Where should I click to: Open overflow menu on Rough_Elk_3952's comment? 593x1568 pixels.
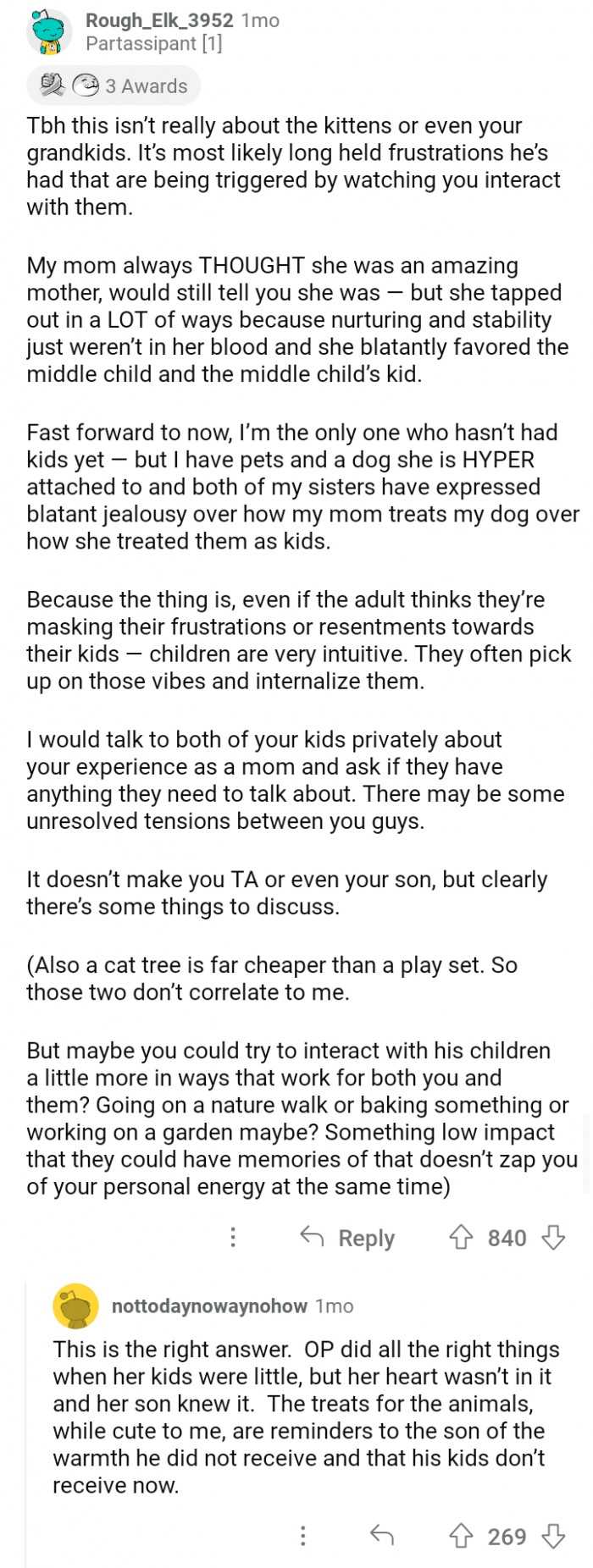(x=233, y=1237)
